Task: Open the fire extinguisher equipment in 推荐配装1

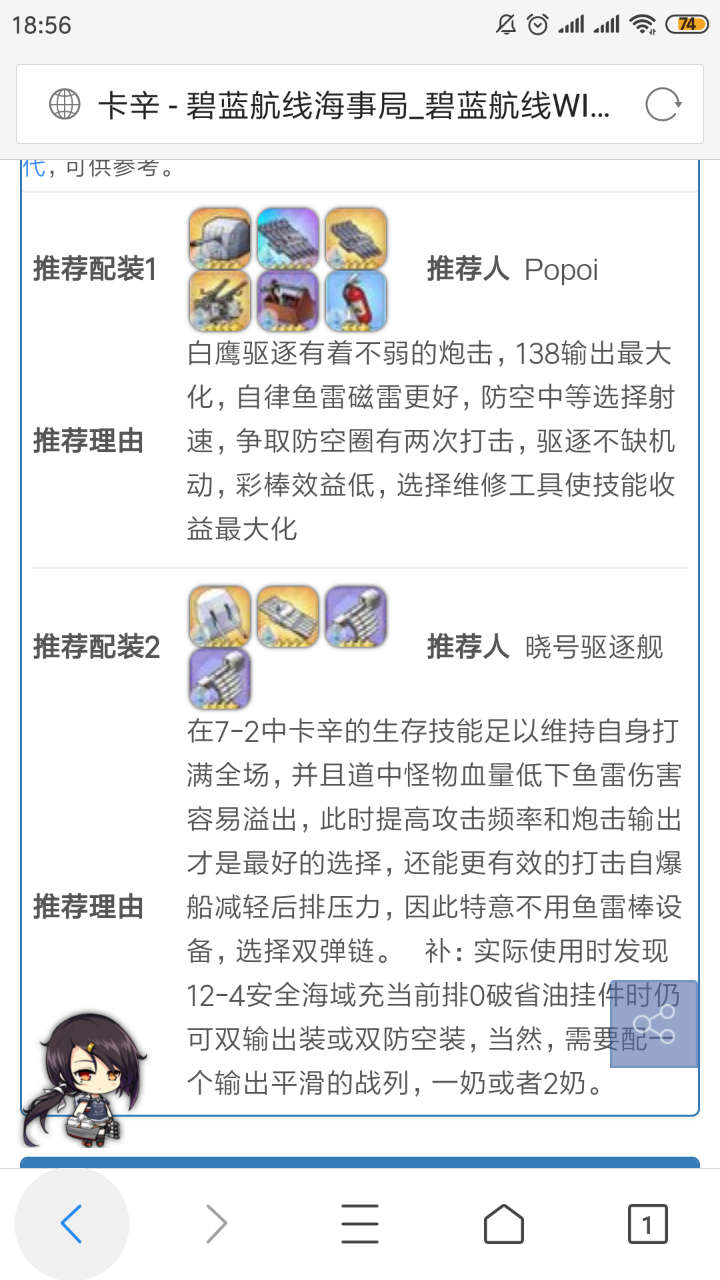Action: 355,300
